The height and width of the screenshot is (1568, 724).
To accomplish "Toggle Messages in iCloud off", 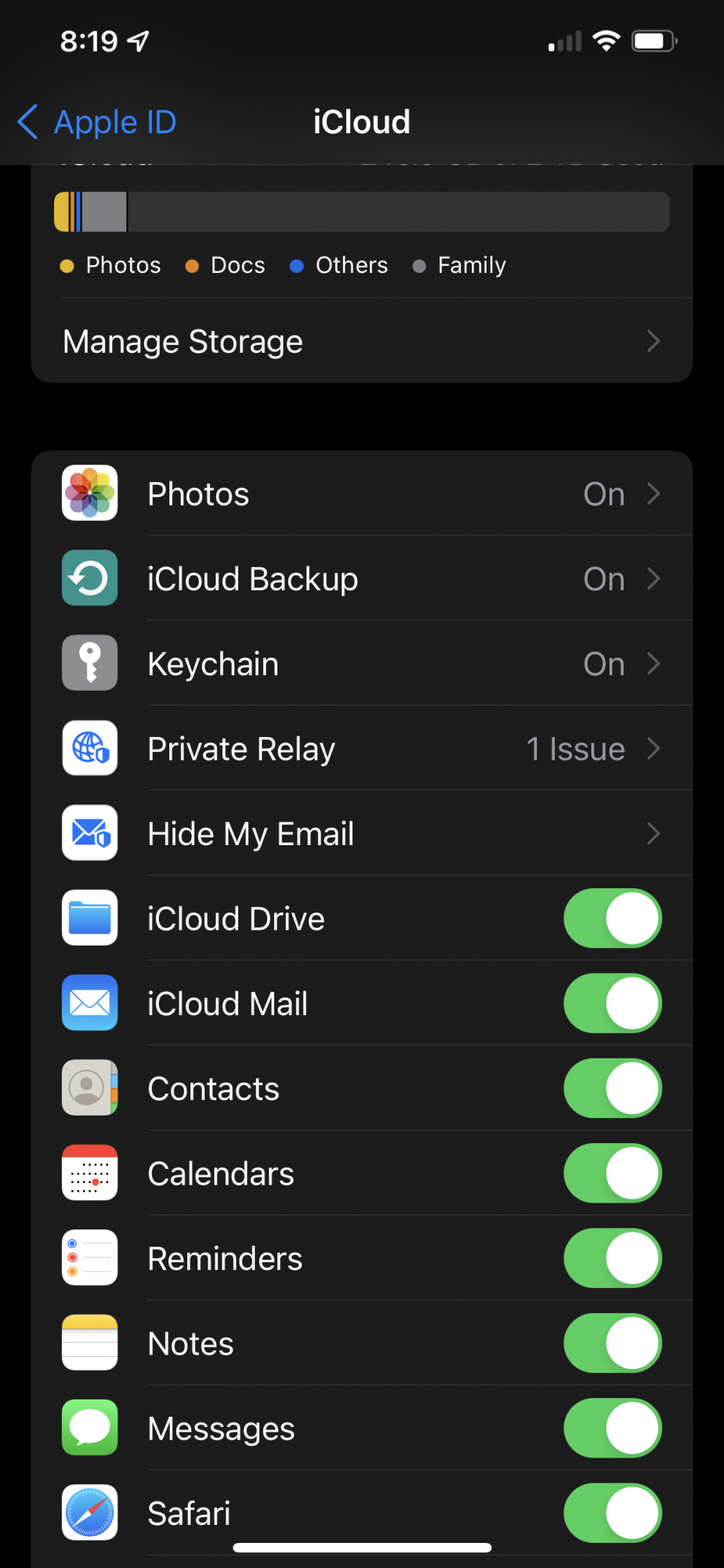I will click(613, 1428).
